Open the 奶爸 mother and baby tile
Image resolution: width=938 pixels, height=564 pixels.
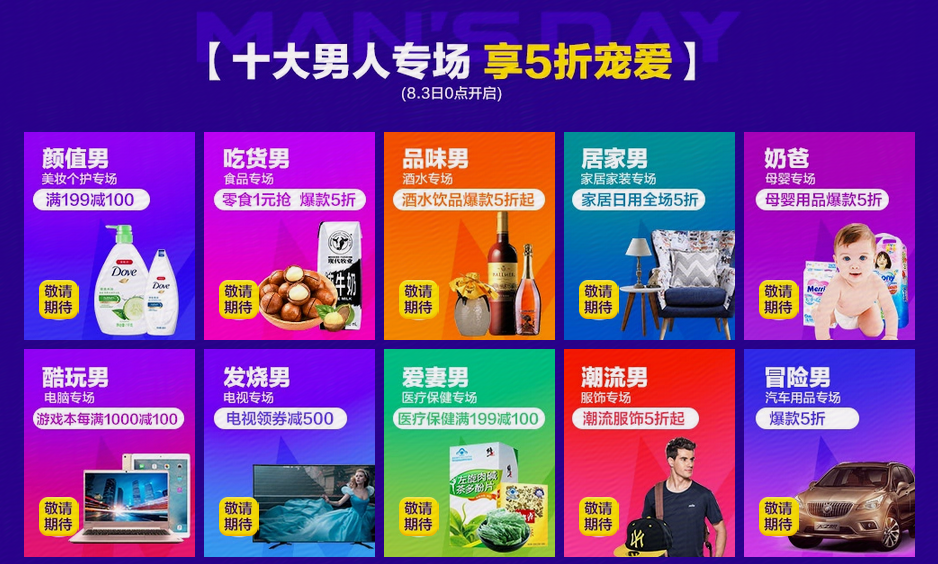(829, 236)
